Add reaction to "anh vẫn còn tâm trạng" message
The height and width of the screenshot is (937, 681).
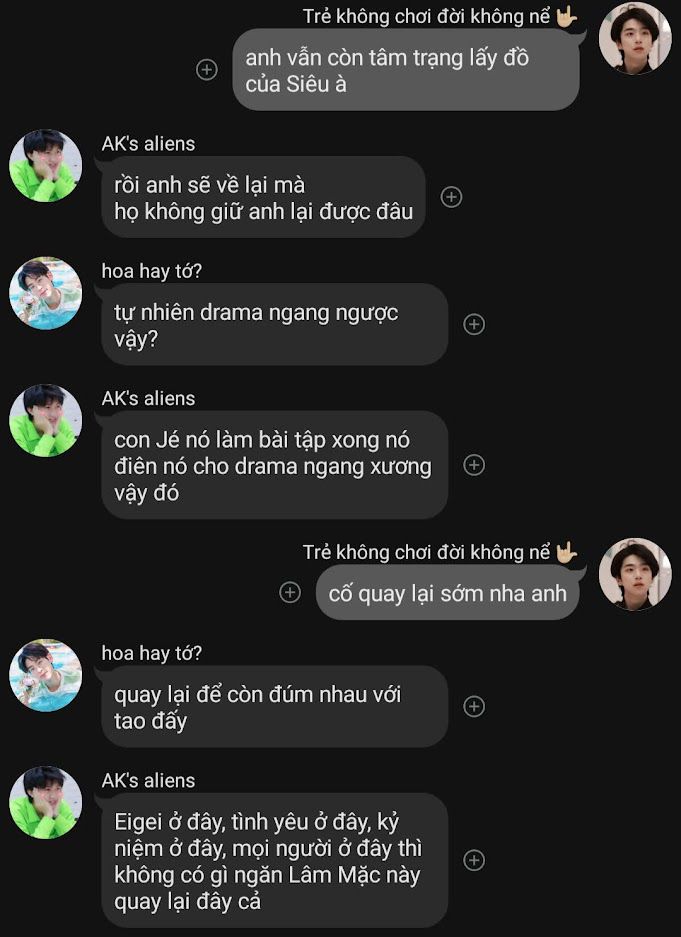(x=207, y=70)
